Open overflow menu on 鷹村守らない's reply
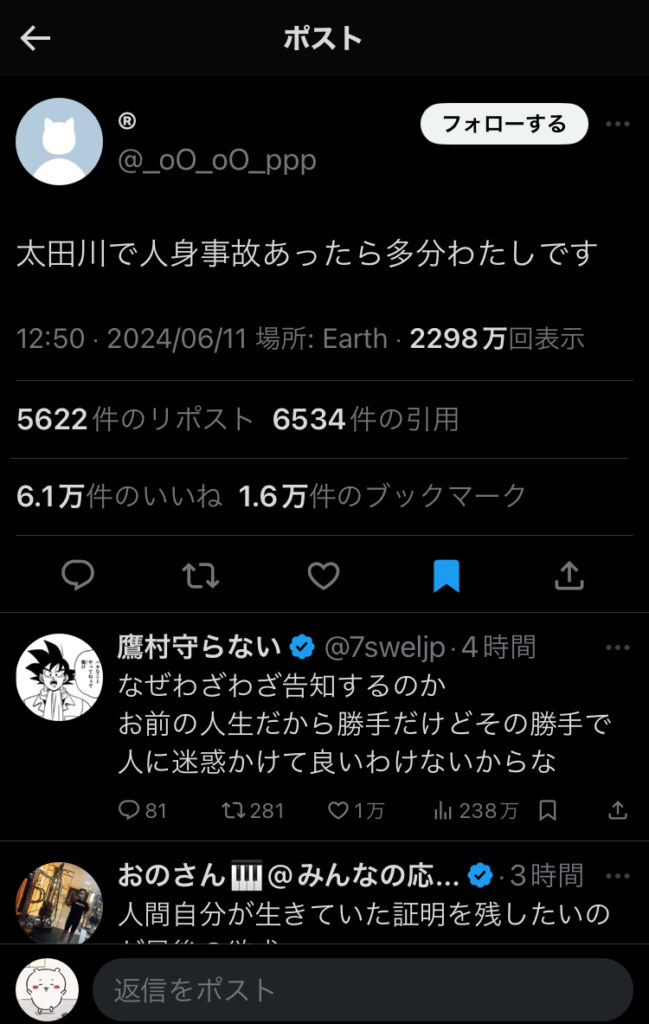 click(x=618, y=647)
